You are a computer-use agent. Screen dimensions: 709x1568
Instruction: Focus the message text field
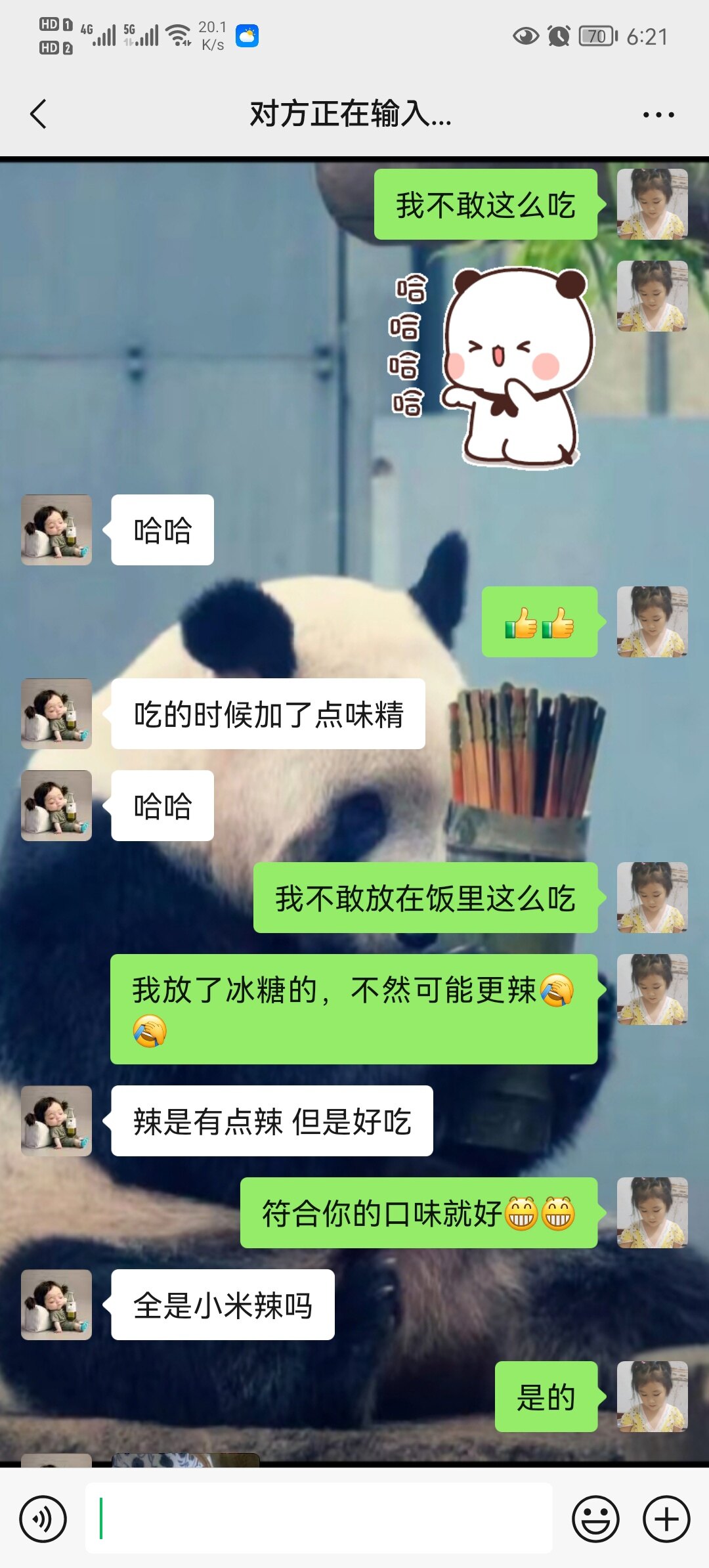click(x=319, y=1518)
